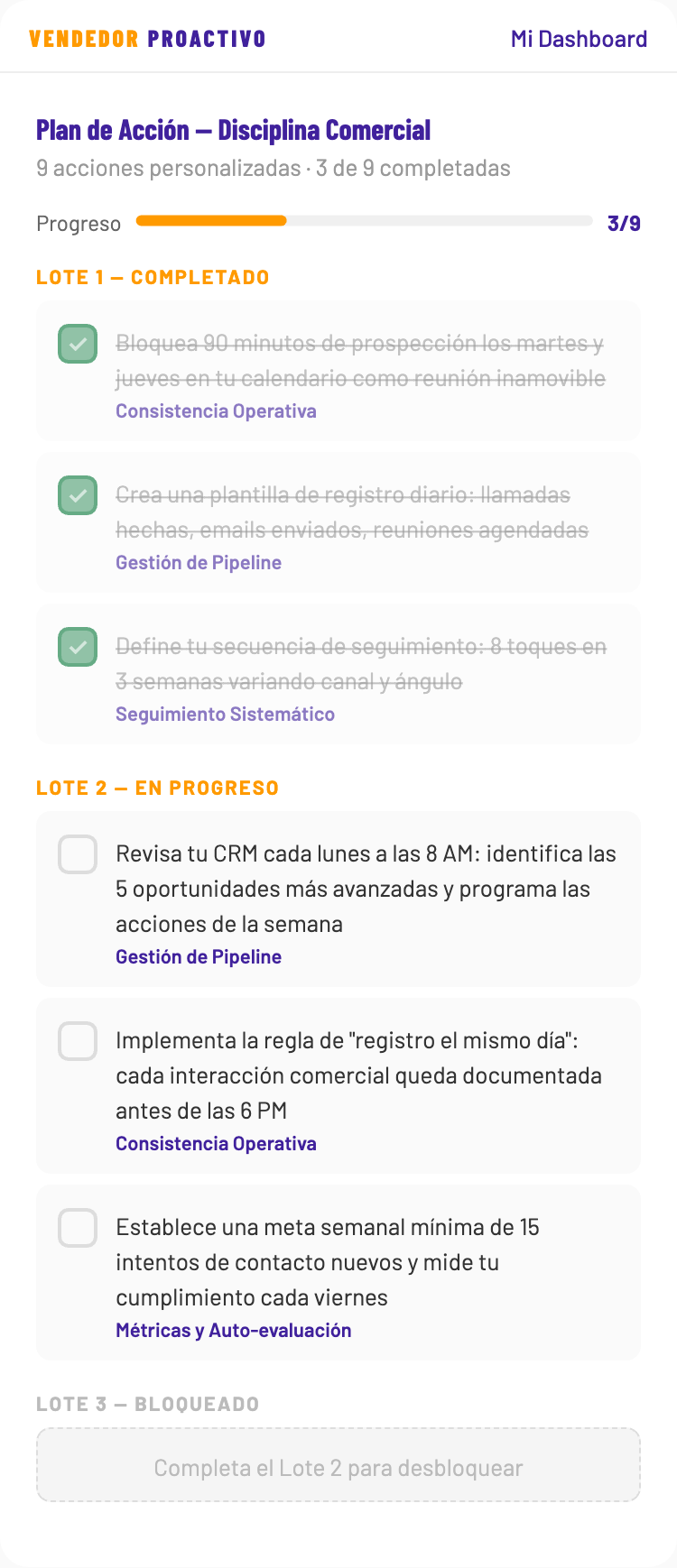Click the Progreso progress bar

click(x=361, y=220)
